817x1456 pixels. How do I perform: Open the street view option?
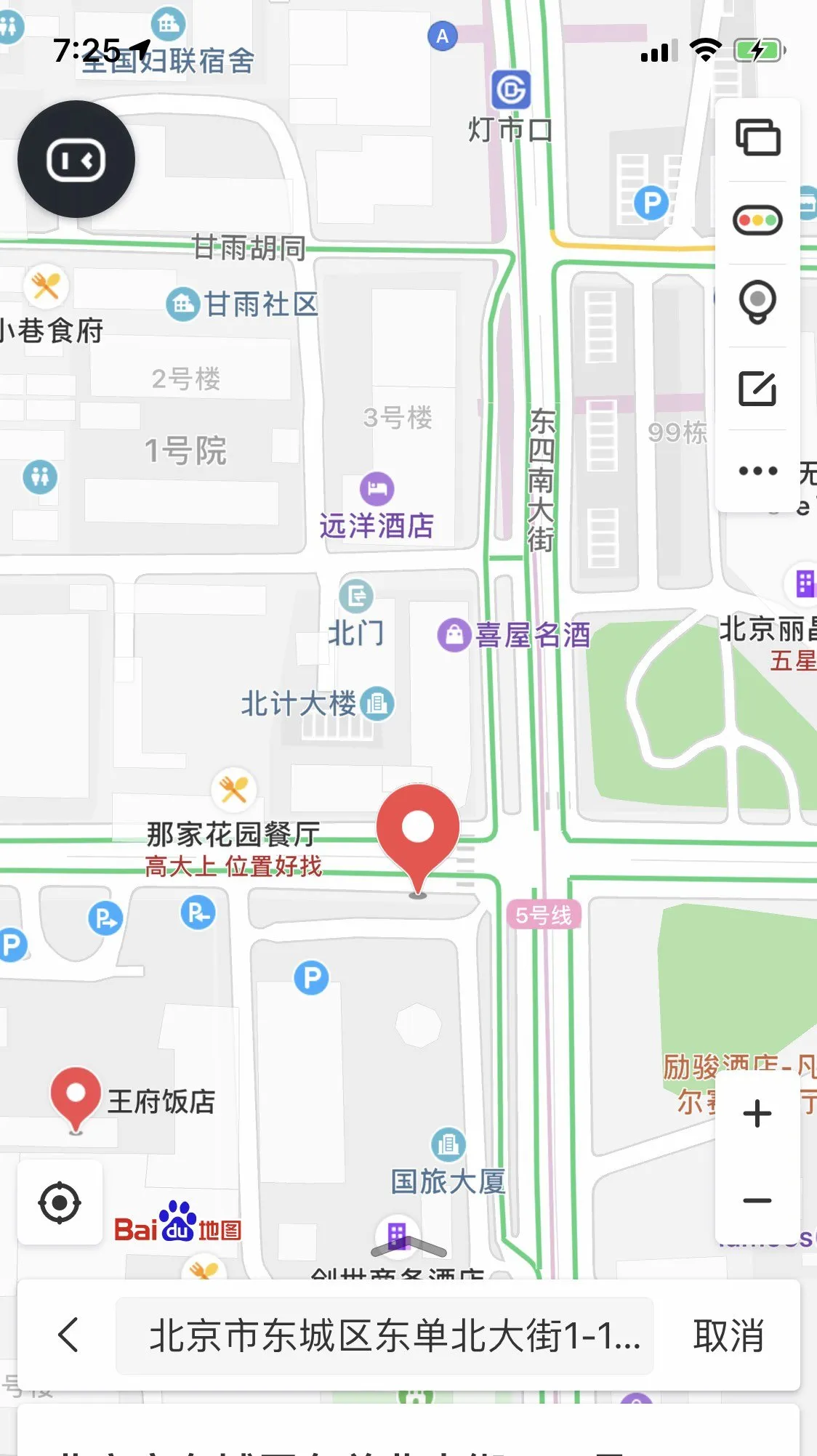pyautogui.click(x=757, y=302)
